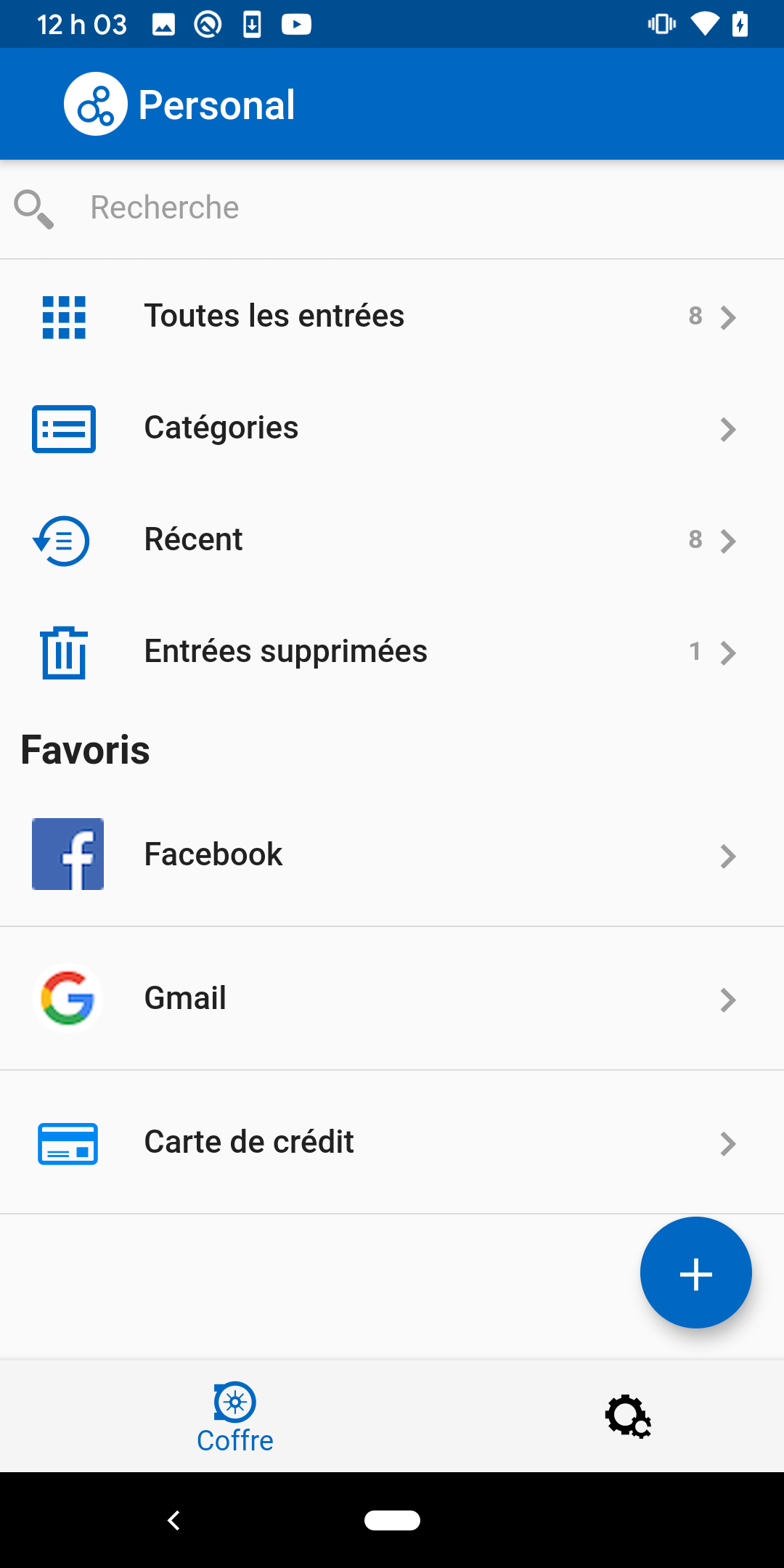Open the Facebook favorite entry
The image size is (784, 1568).
click(x=392, y=854)
